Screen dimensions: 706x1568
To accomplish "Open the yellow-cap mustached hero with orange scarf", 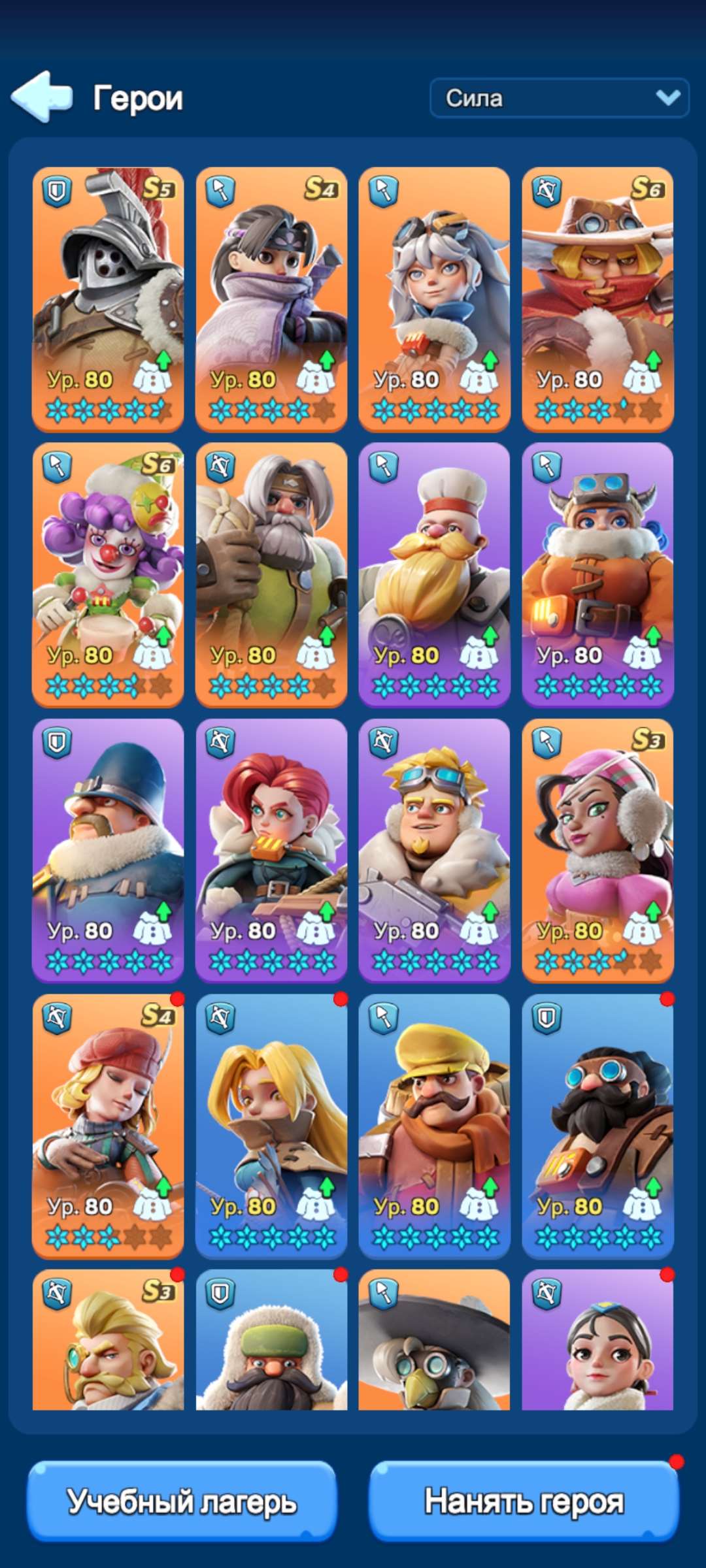I will pos(434,1115).
